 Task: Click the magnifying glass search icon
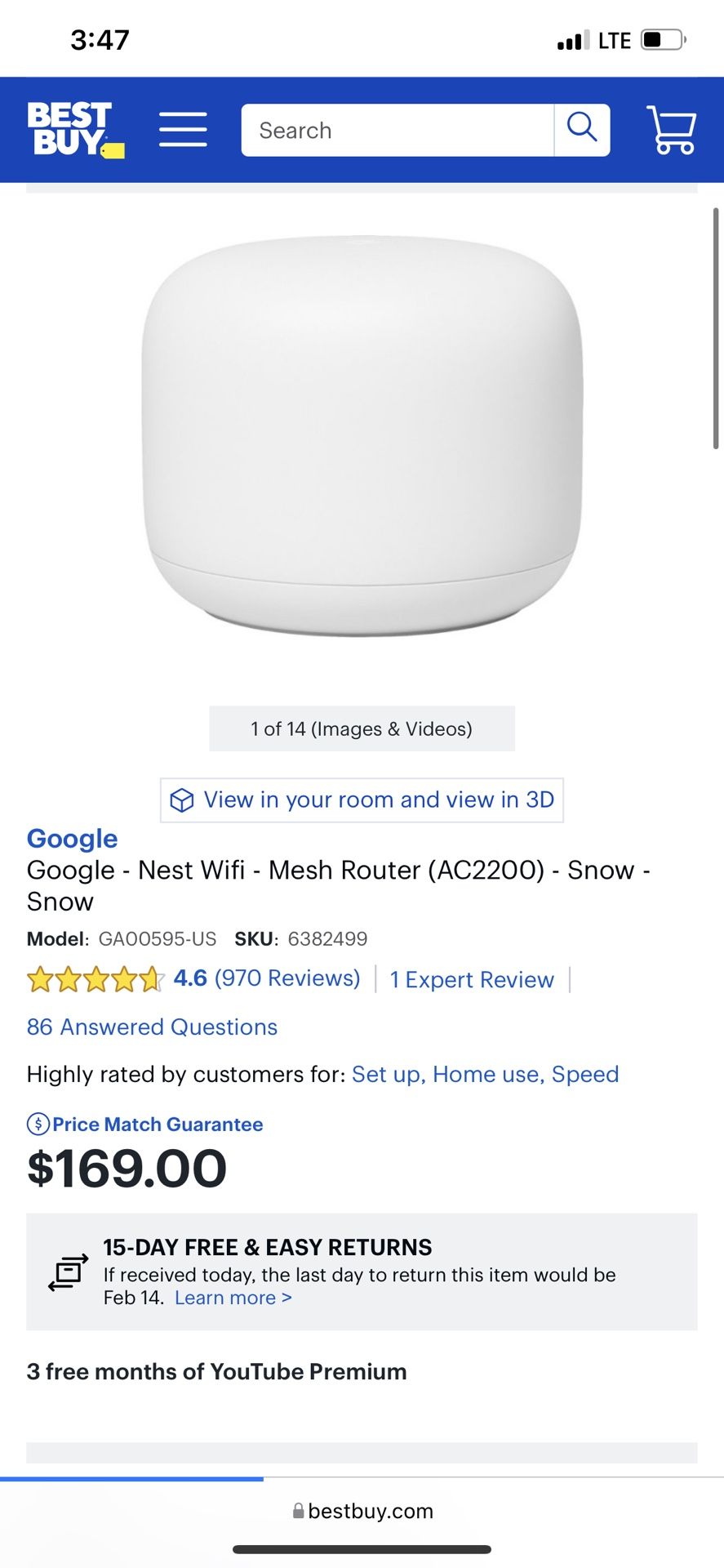click(582, 127)
